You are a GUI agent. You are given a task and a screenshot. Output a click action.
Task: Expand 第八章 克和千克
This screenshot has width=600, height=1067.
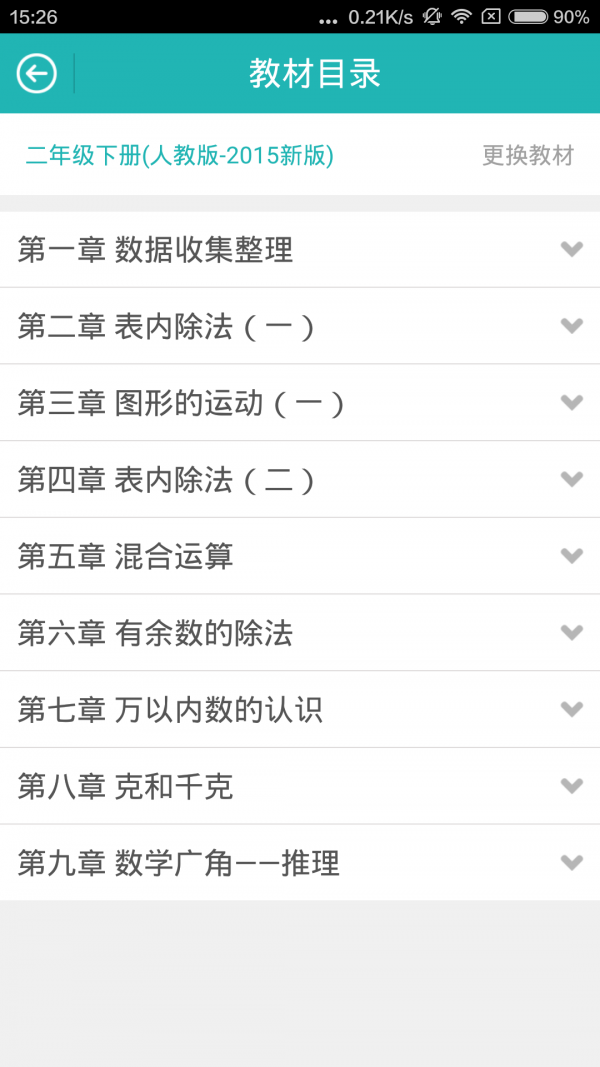pyautogui.click(x=571, y=786)
